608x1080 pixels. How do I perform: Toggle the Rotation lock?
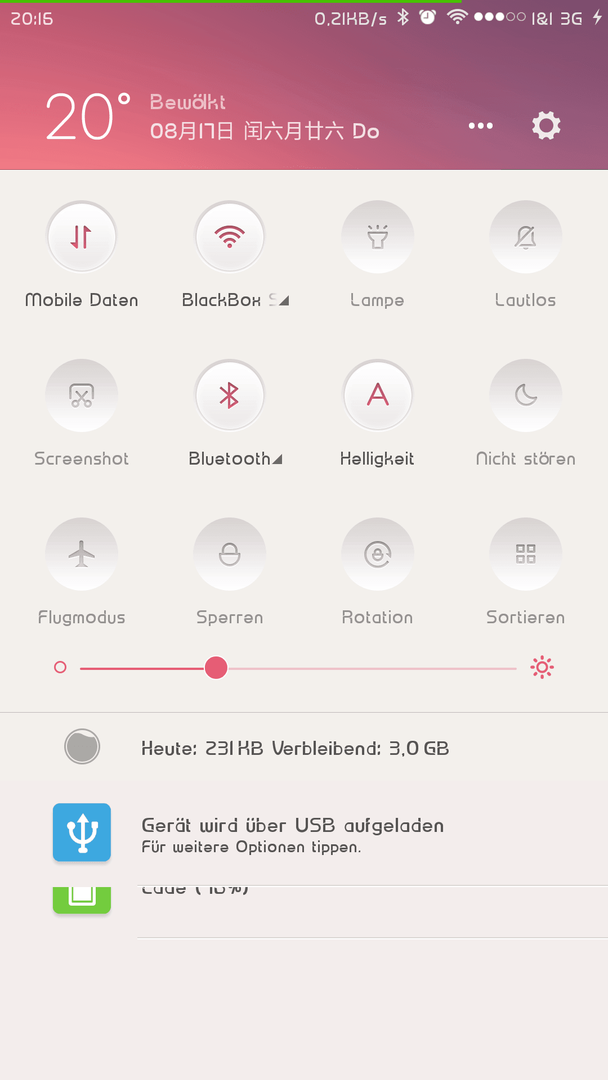point(377,554)
